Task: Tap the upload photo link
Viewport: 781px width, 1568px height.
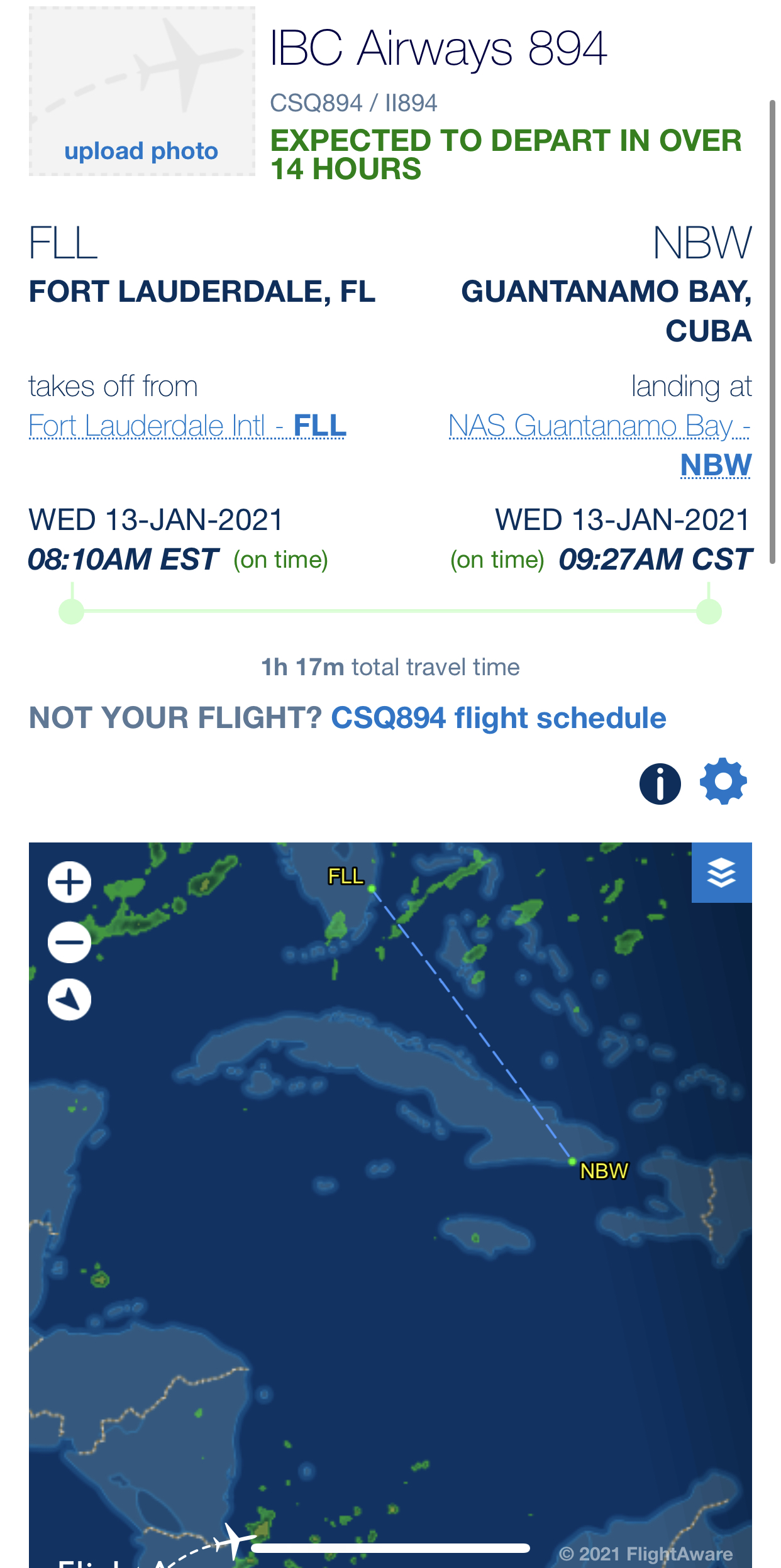Action: click(141, 151)
